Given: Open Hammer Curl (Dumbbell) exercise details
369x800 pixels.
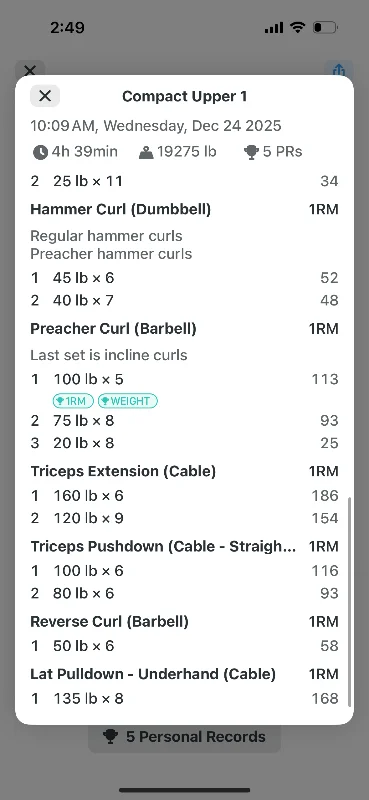Looking at the screenshot, I should 120,209.
